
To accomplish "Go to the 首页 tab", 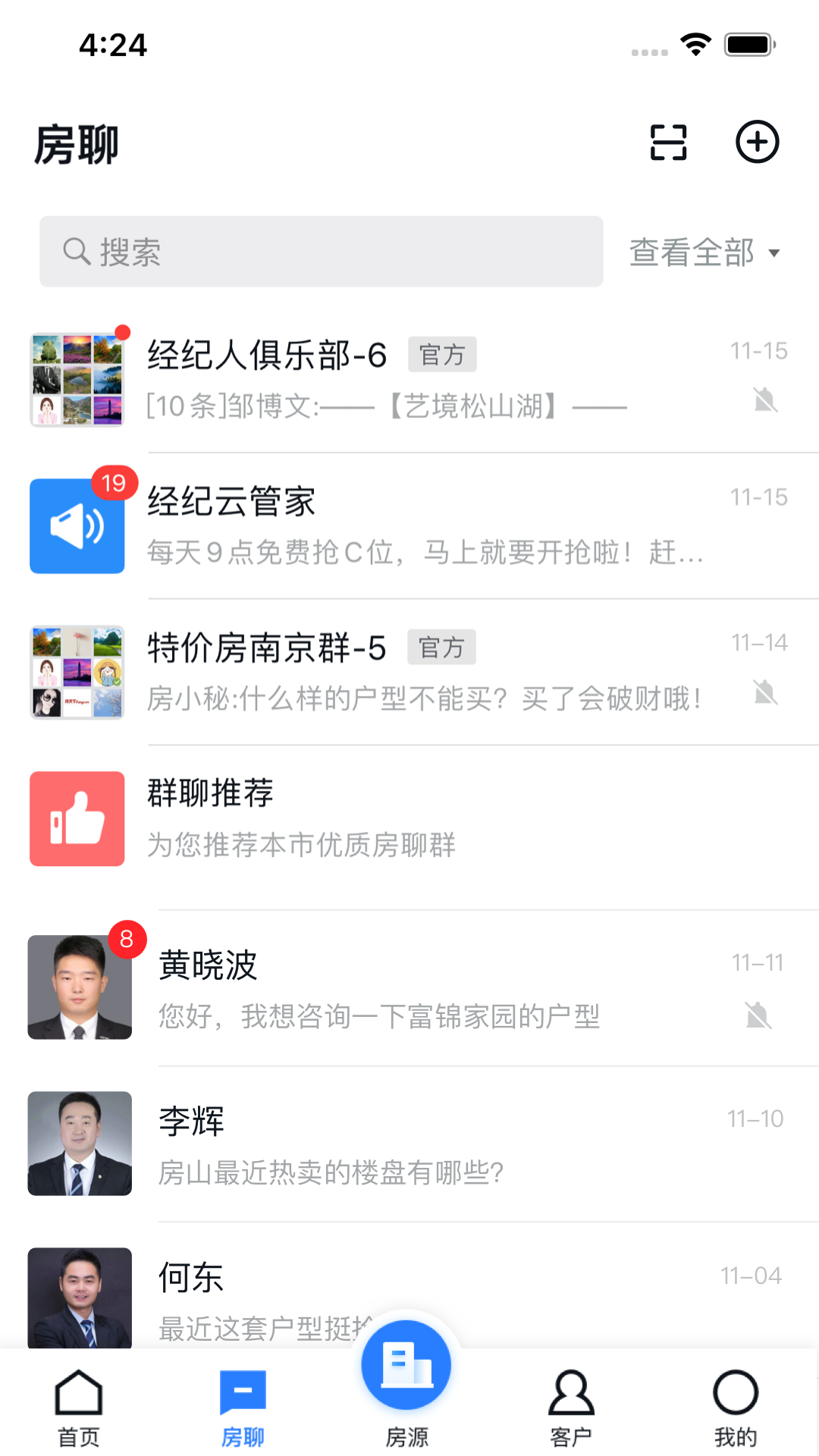I will (x=79, y=1407).
